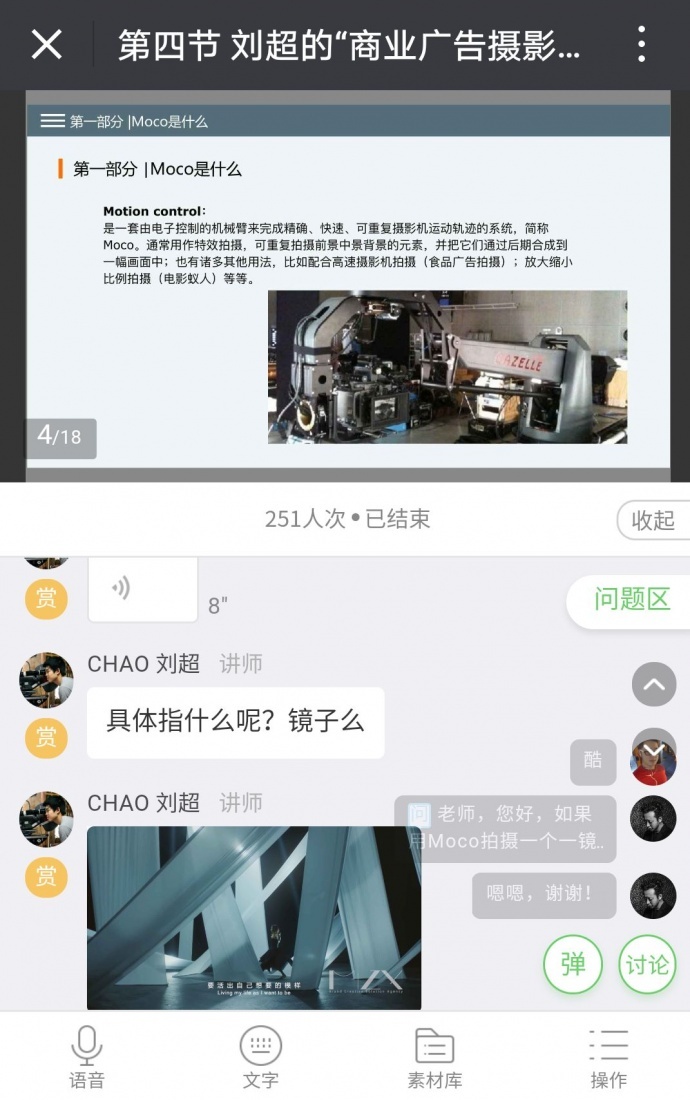Open the 操作 actions menu
690x1100 pixels.
pos(608,1056)
